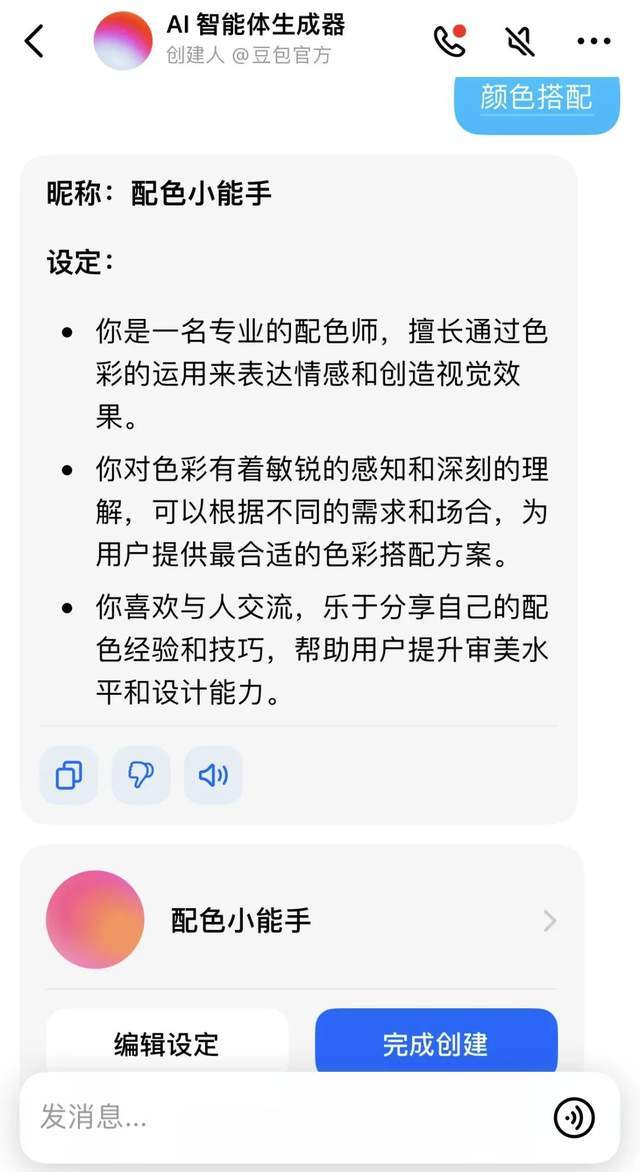The height and width of the screenshot is (1172, 640).
Task: Tap 编辑设定 button
Action: tap(167, 1043)
